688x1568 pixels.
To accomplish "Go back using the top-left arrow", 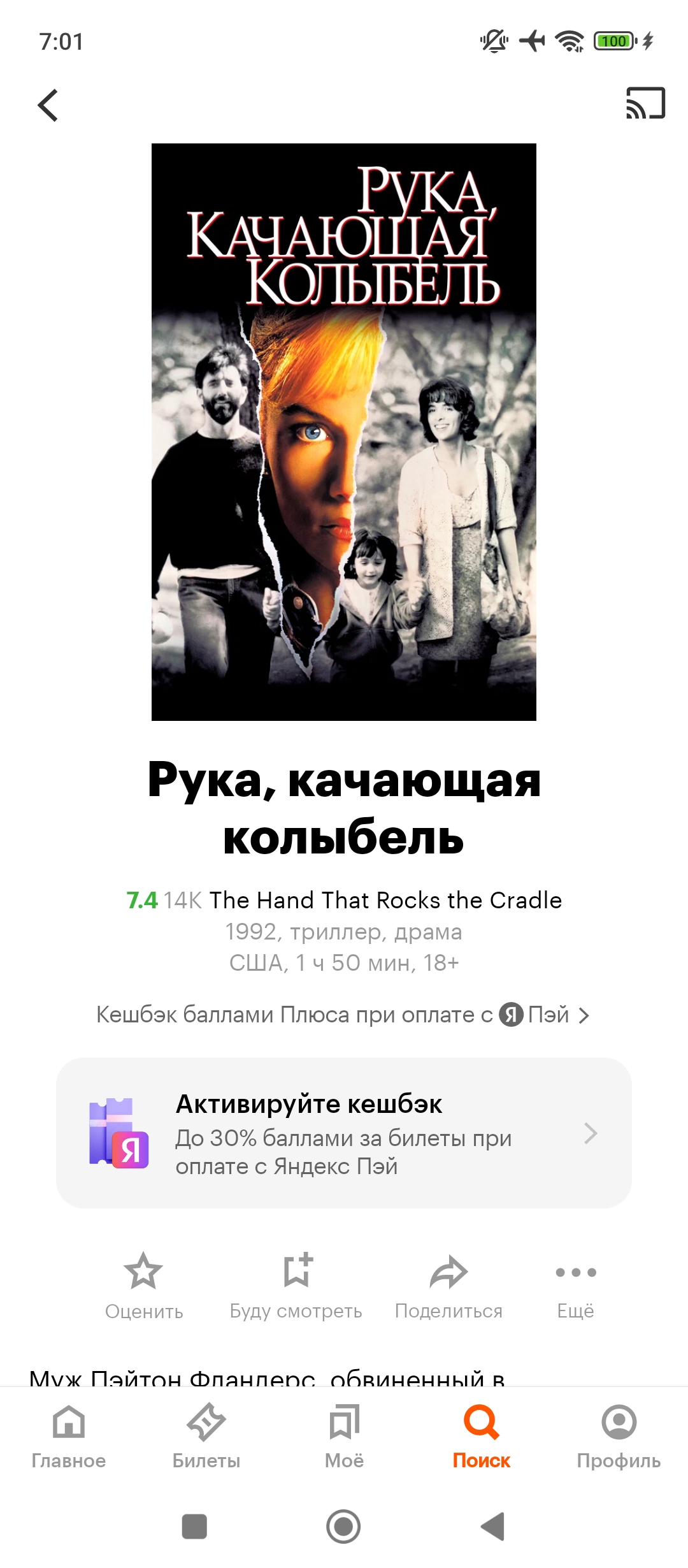I will click(x=48, y=105).
